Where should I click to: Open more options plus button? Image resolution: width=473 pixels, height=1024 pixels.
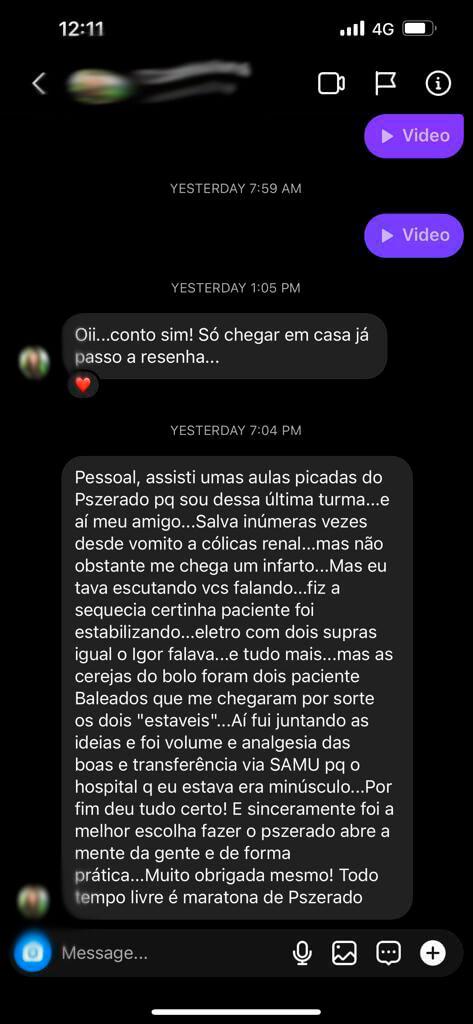[432, 953]
